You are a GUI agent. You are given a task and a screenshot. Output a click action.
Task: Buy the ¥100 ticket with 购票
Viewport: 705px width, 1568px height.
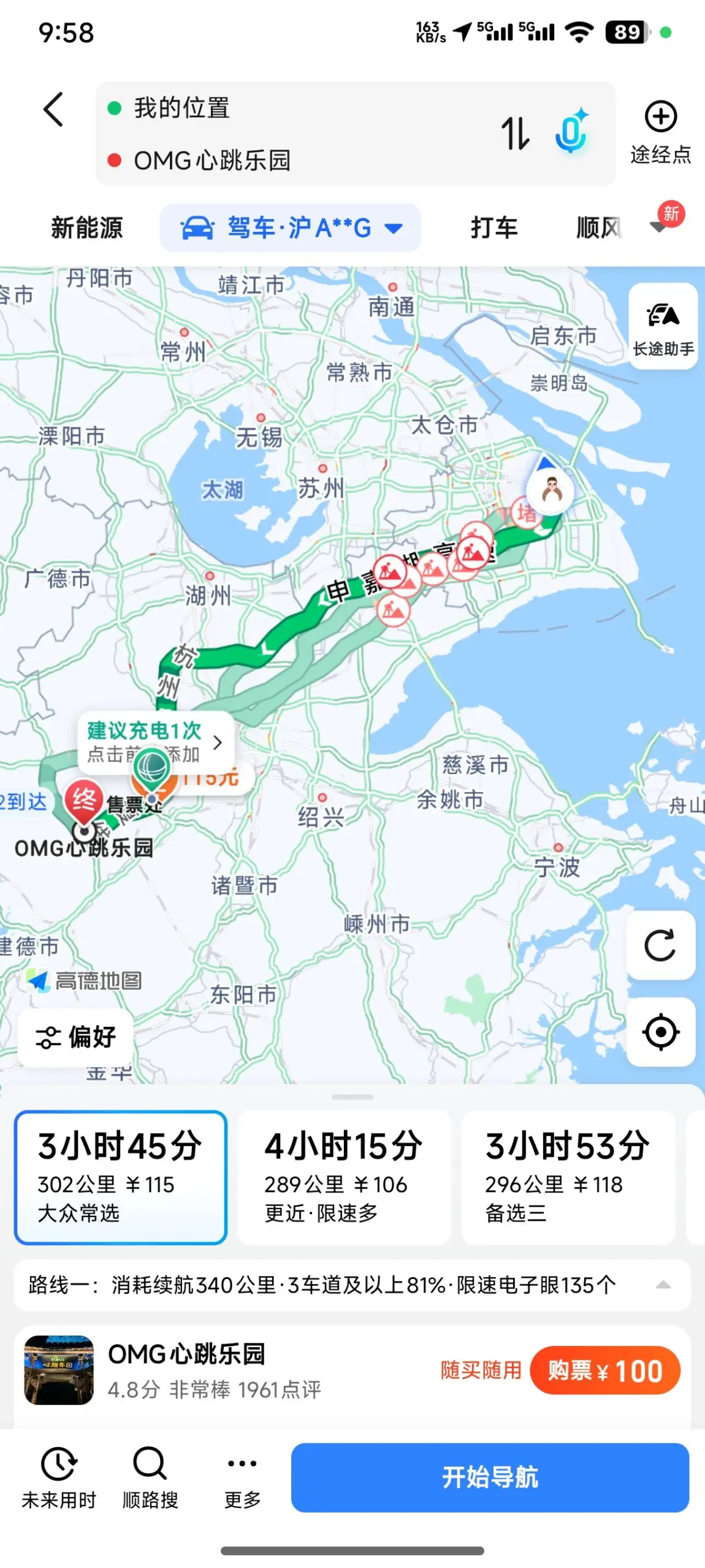pos(604,1370)
